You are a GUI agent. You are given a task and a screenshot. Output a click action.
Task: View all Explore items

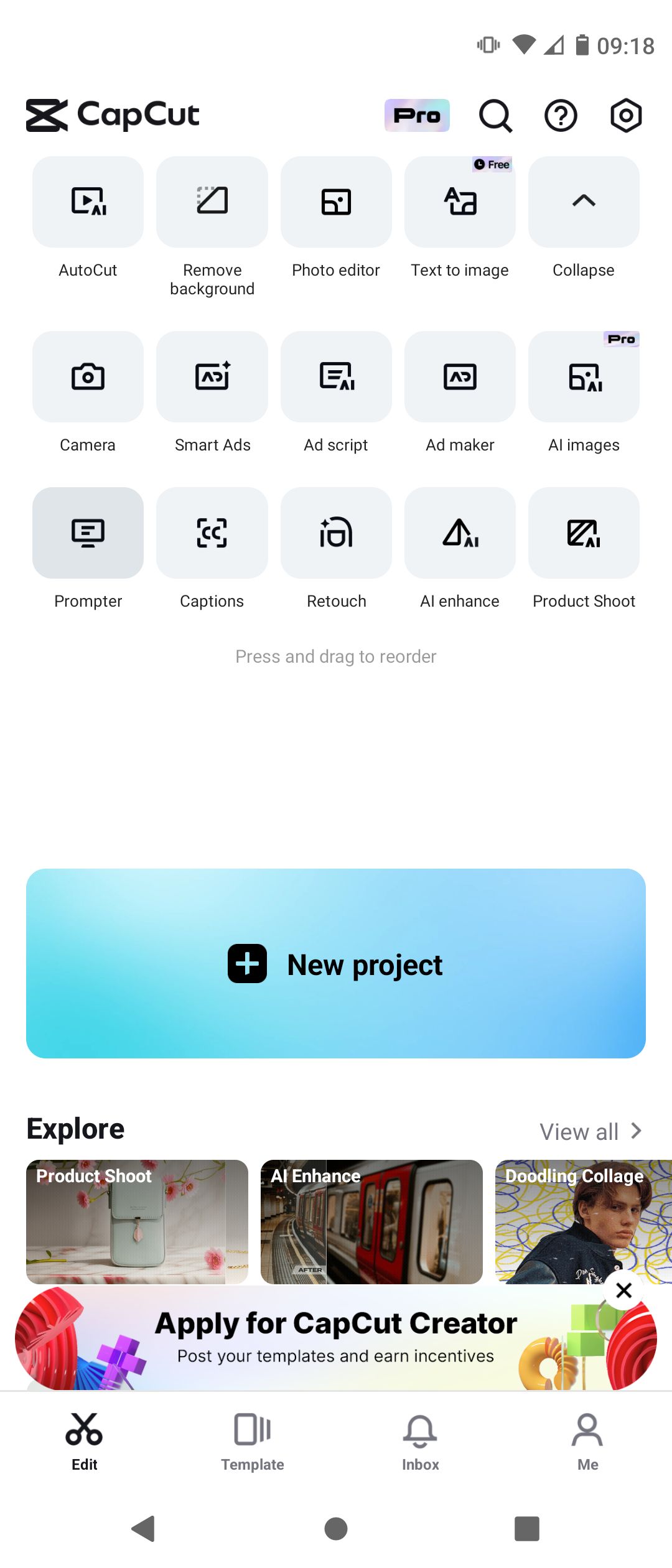click(x=590, y=1132)
